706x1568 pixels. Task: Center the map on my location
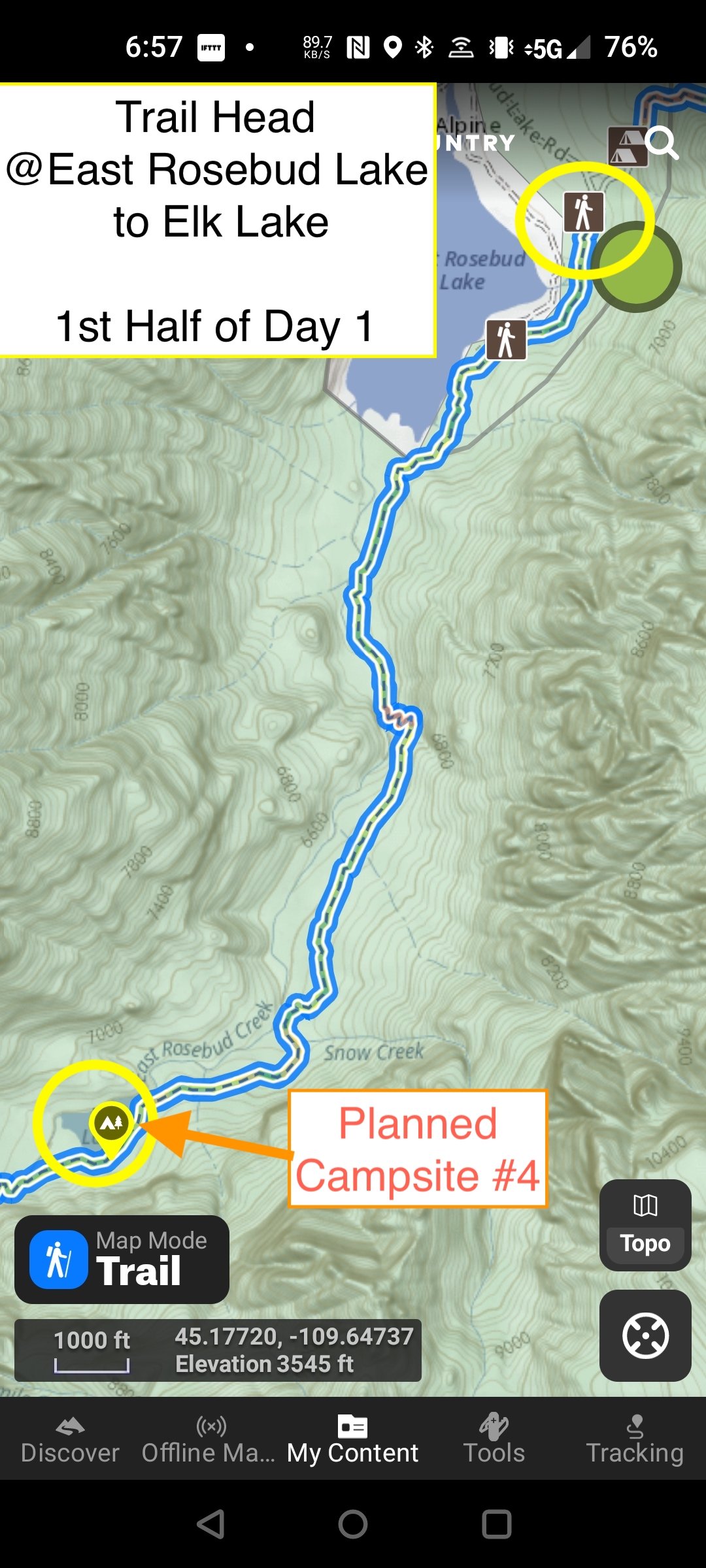645,1335
